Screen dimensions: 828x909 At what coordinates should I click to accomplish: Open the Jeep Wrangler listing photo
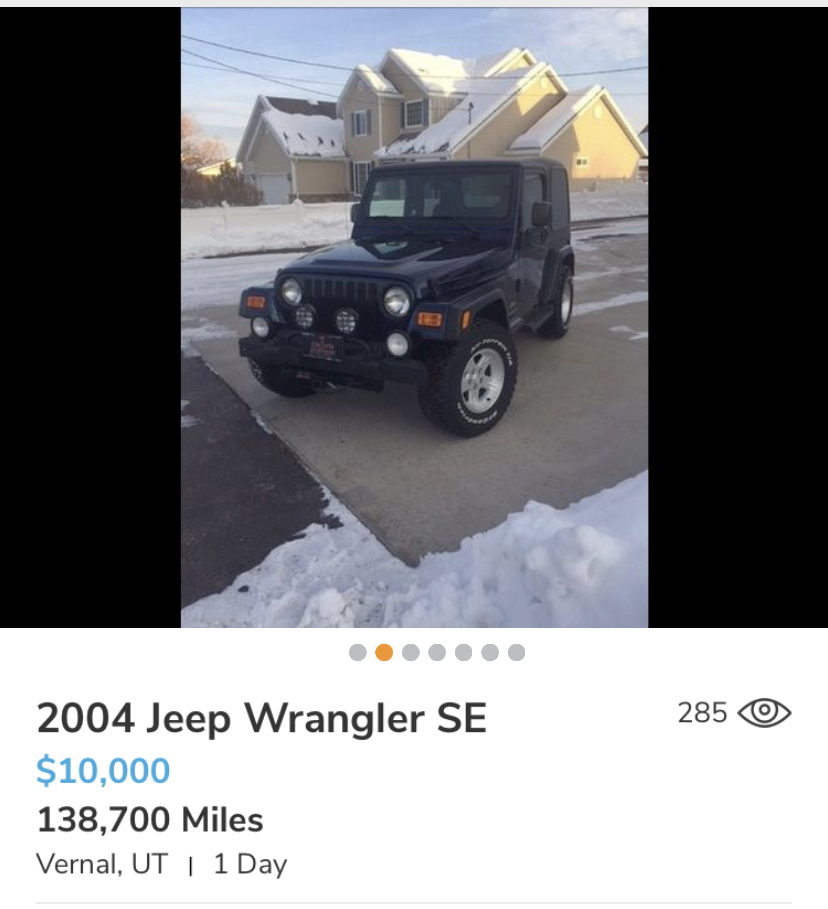click(x=414, y=318)
